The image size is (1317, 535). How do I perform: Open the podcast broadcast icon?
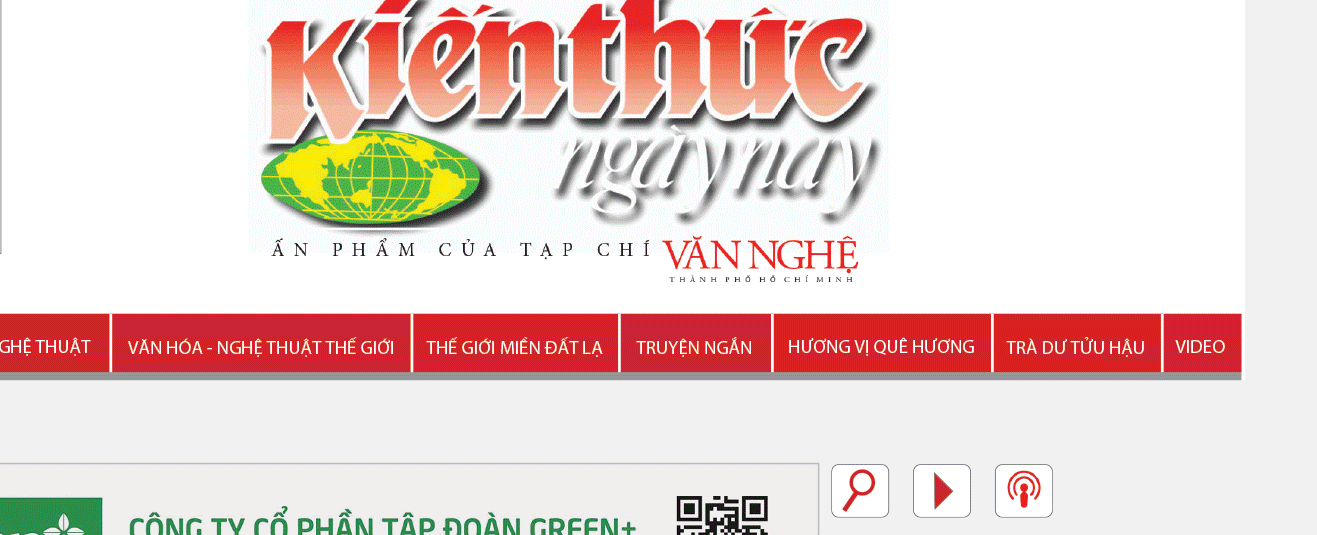pos(1024,491)
